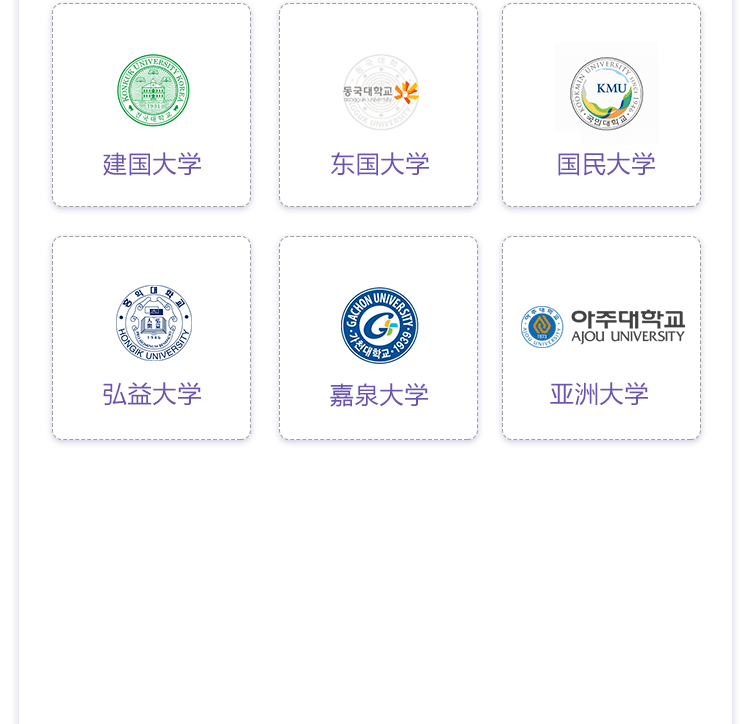View the 国民大学 card
Viewport: 750px width, 724px height.
(x=602, y=106)
